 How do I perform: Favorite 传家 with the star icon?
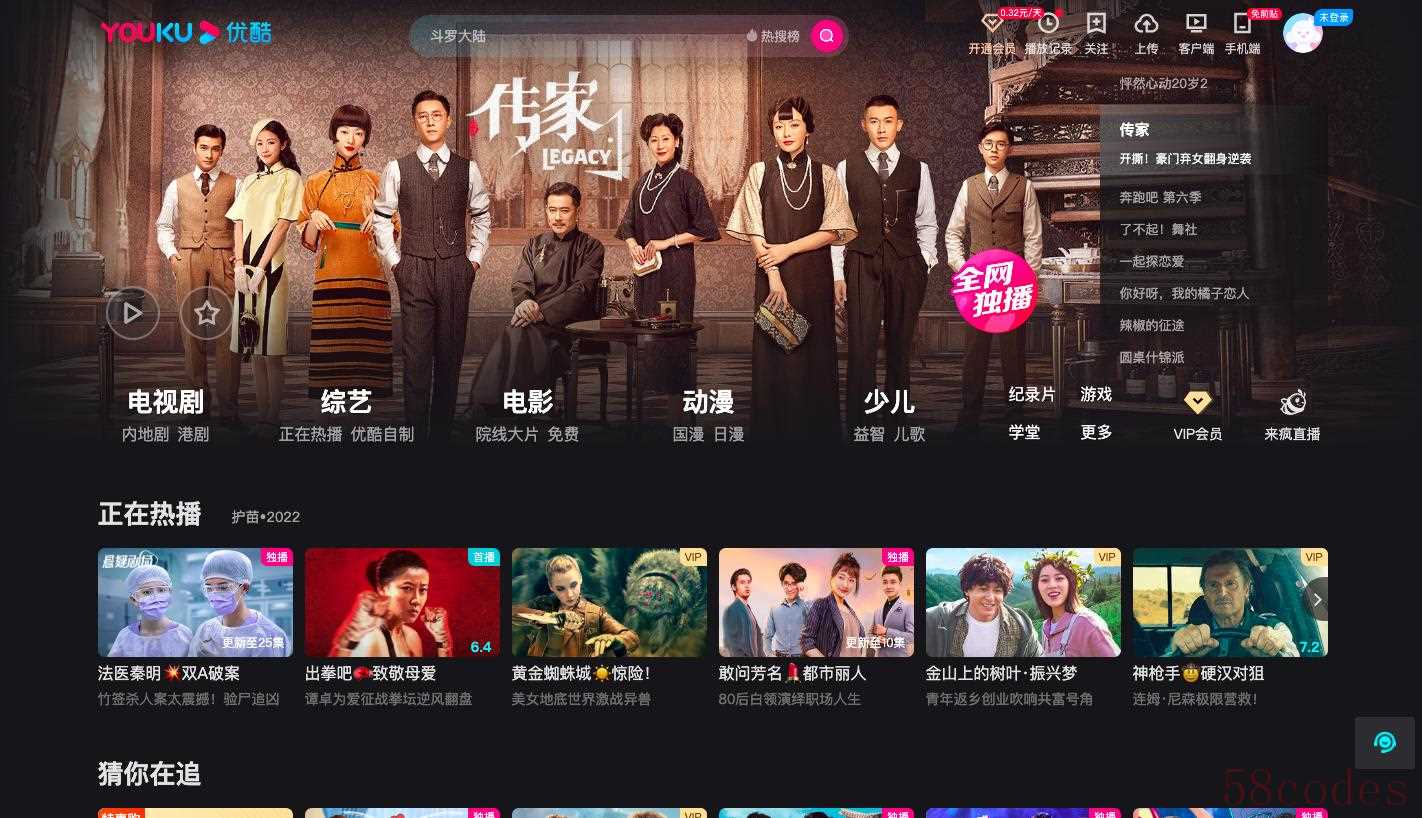(206, 313)
